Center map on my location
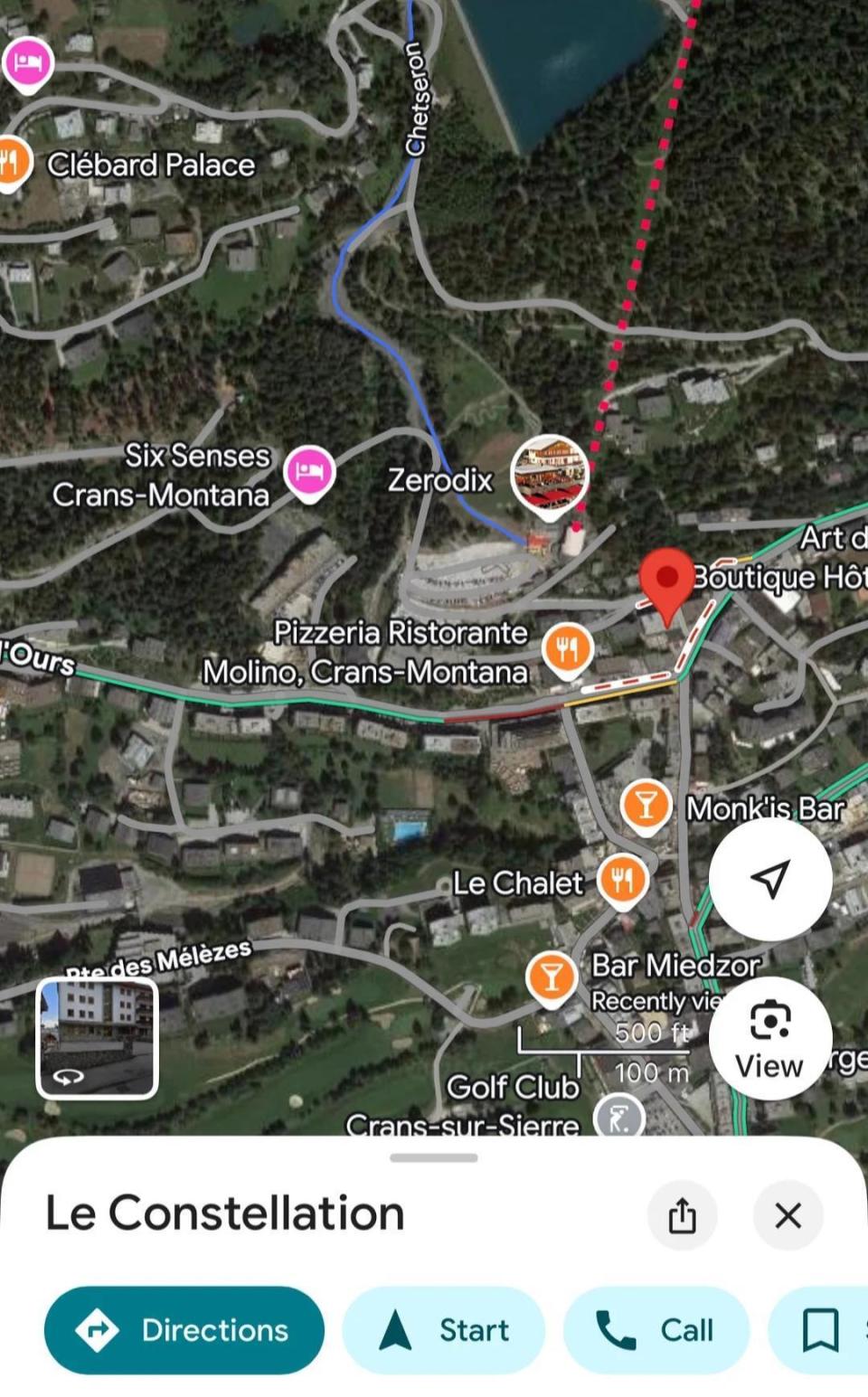Viewport: 868px width, 1397px height. (769, 878)
